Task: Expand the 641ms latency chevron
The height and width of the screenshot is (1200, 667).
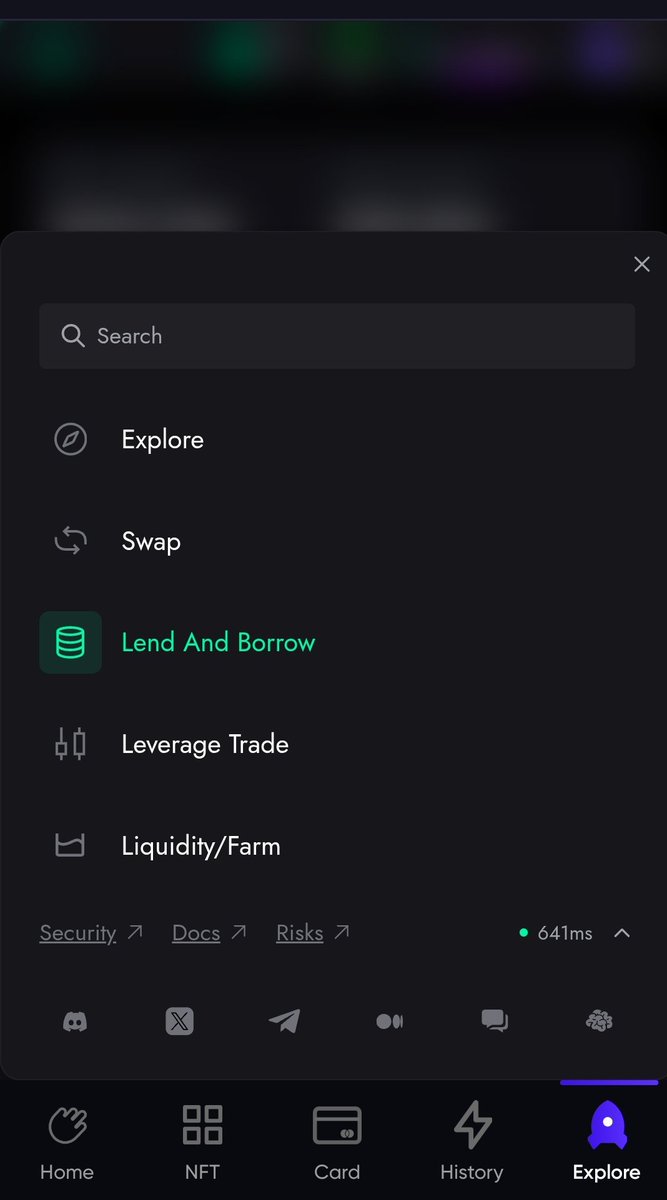Action: coord(622,933)
